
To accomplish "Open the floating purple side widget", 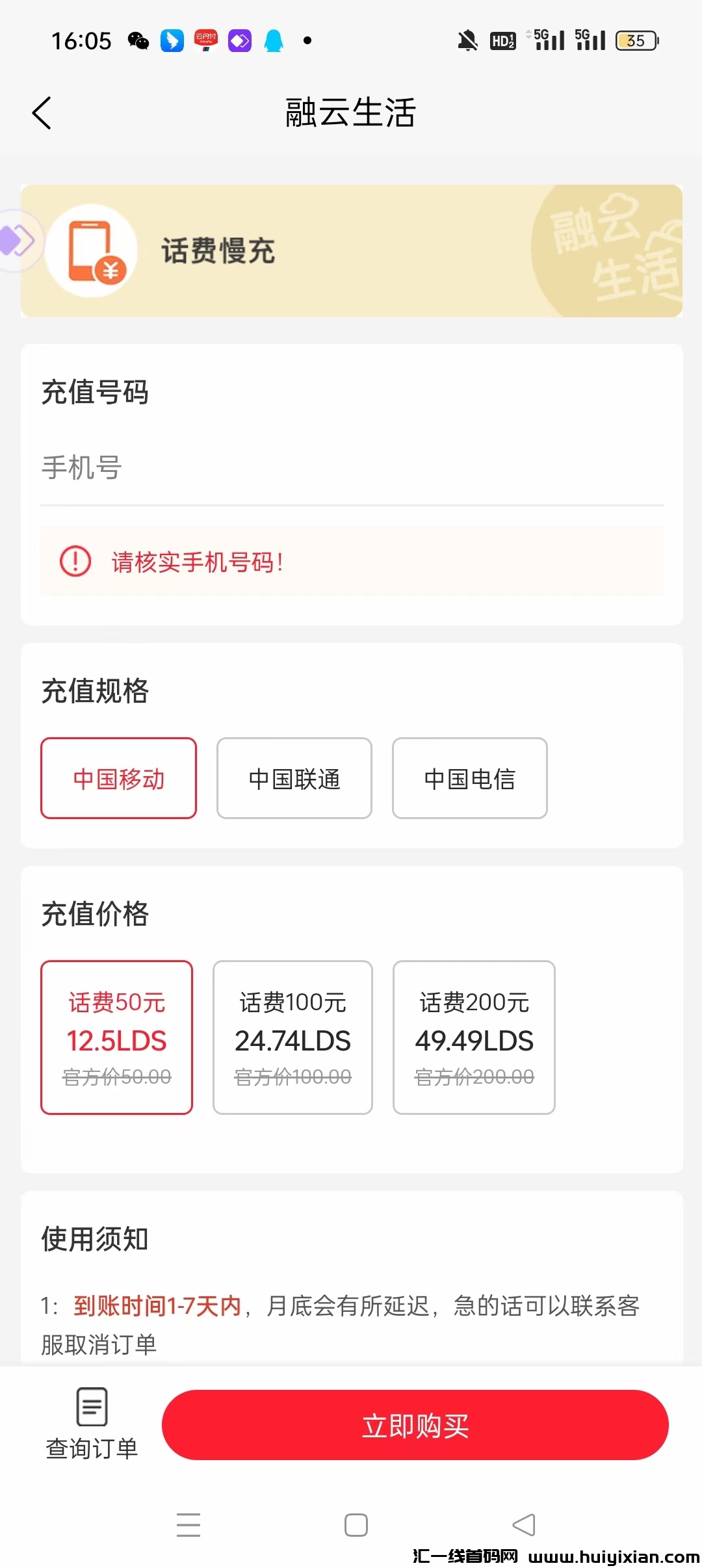I will (x=17, y=241).
